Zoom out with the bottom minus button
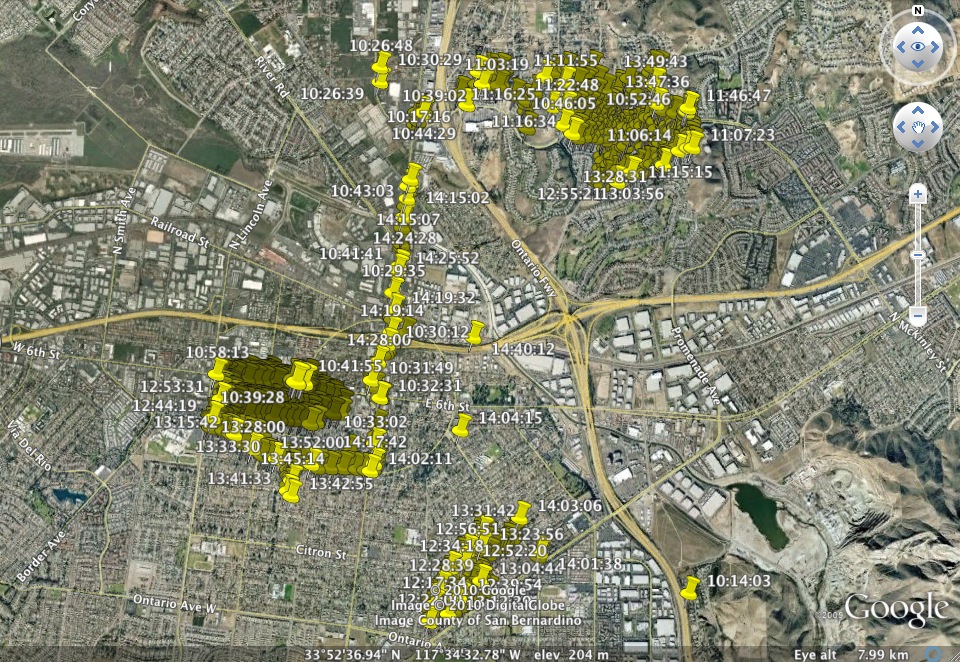960x662 pixels. [x=918, y=316]
